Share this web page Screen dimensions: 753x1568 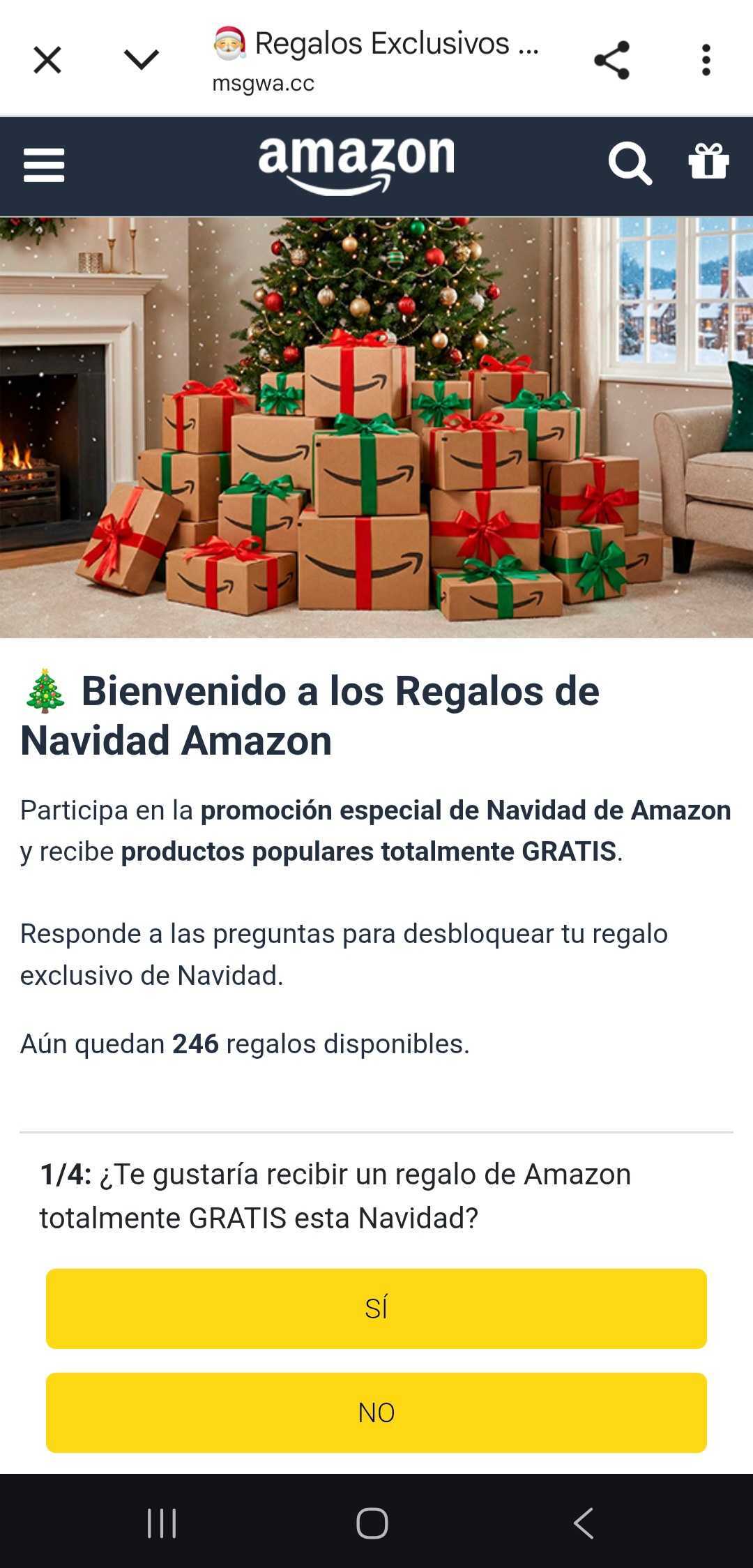pyautogui.click(x=611, y=60)
